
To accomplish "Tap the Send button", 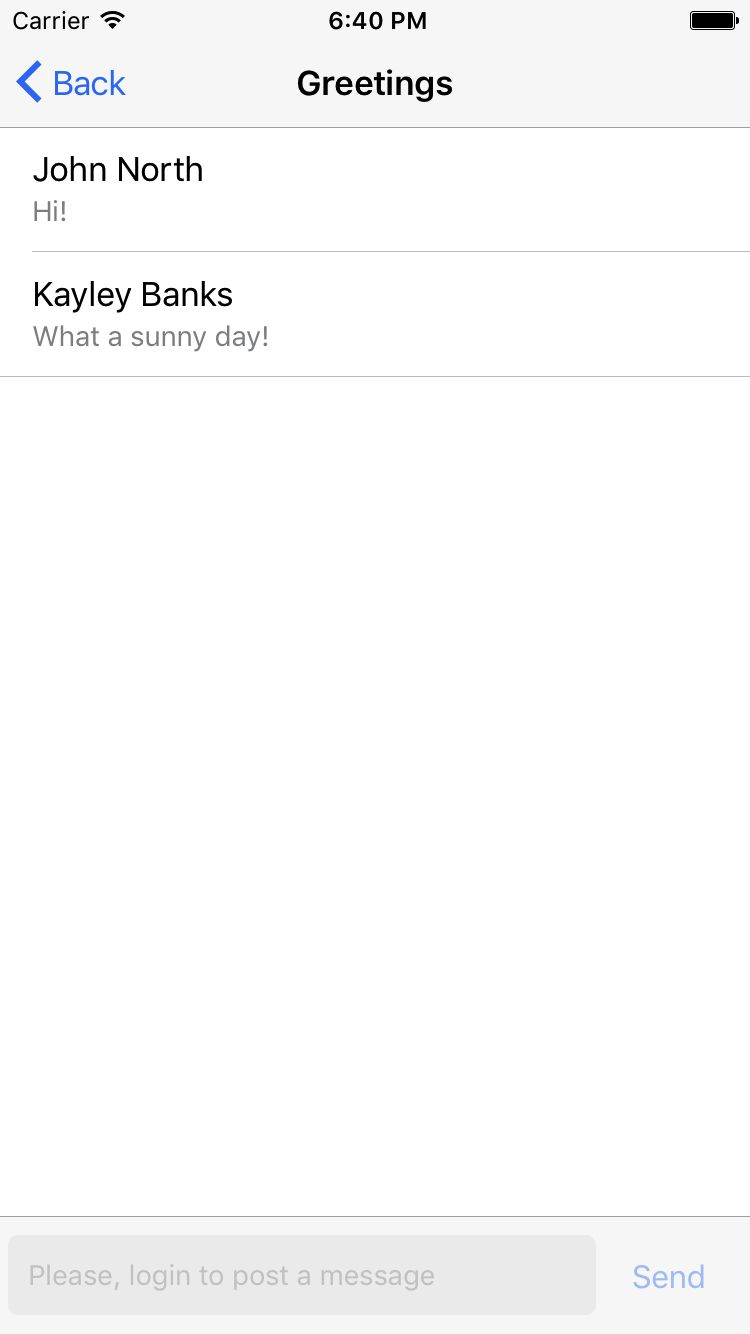I will coord(668,1276).
